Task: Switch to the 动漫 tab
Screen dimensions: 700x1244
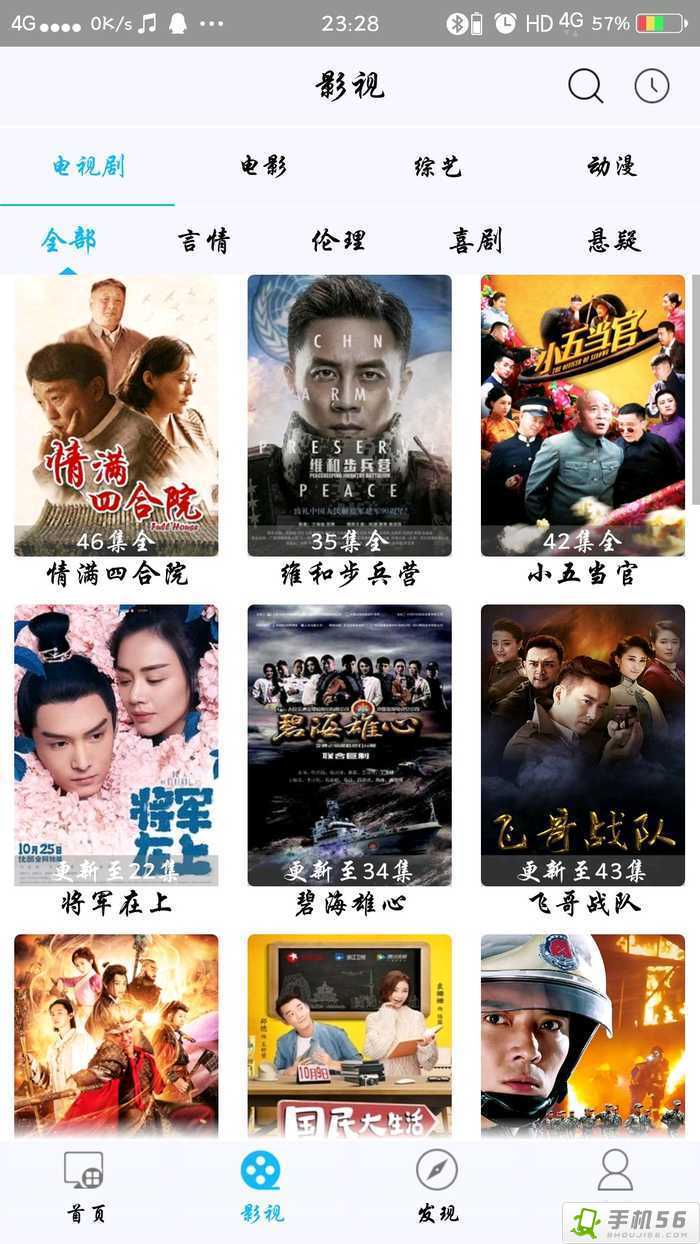Action: [x=612, y=166]
